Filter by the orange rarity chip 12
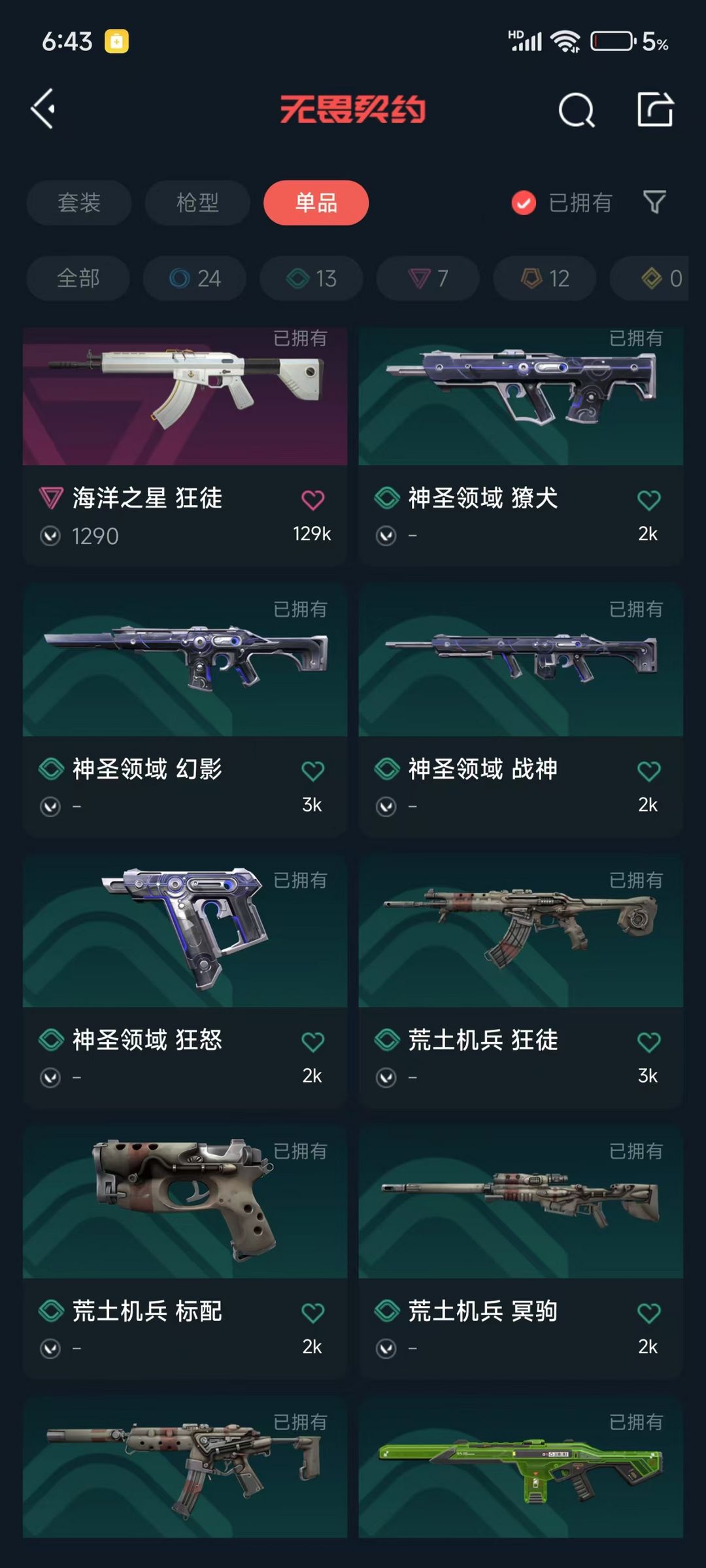Screen dimensions: 706x1568 pos(545,278)
